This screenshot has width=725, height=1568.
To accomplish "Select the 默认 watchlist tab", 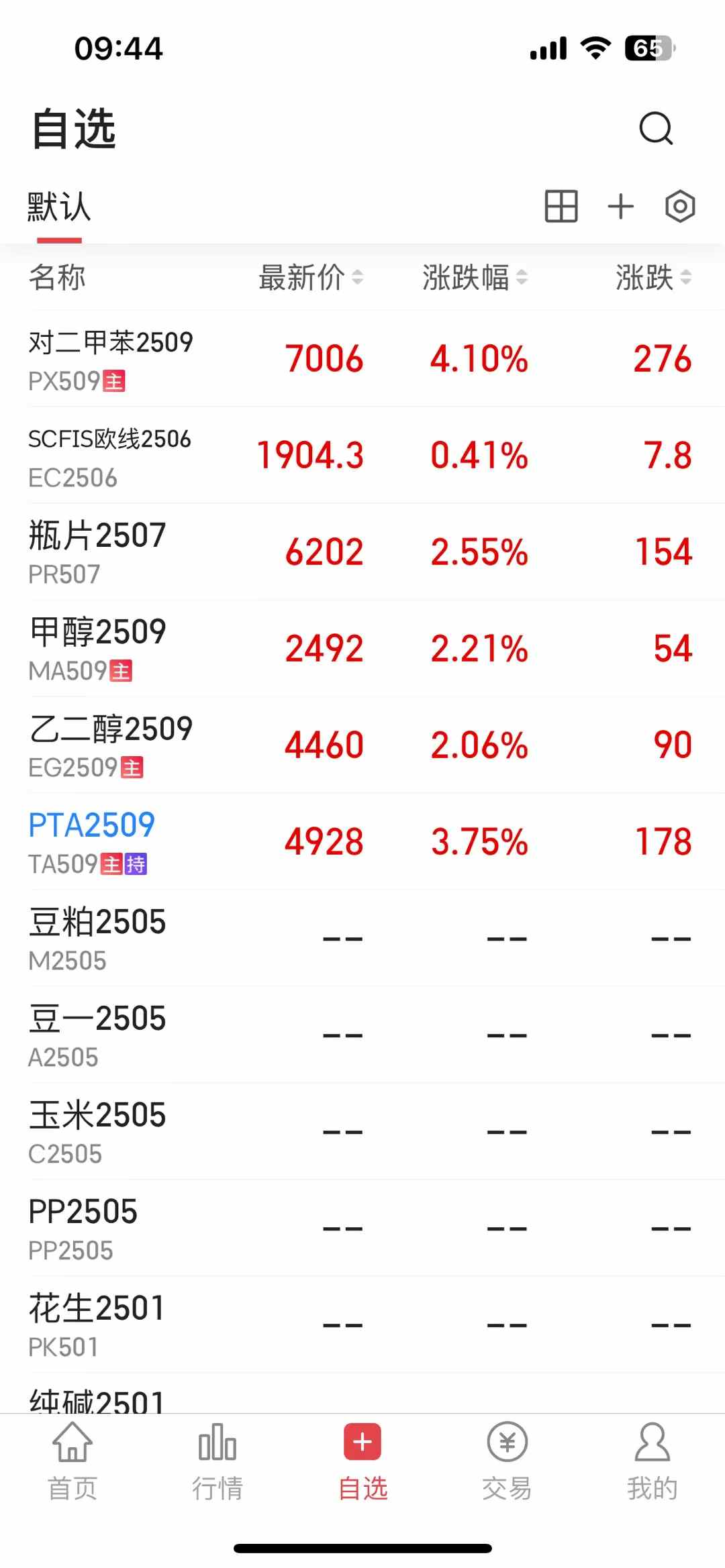I will (59, 207).
